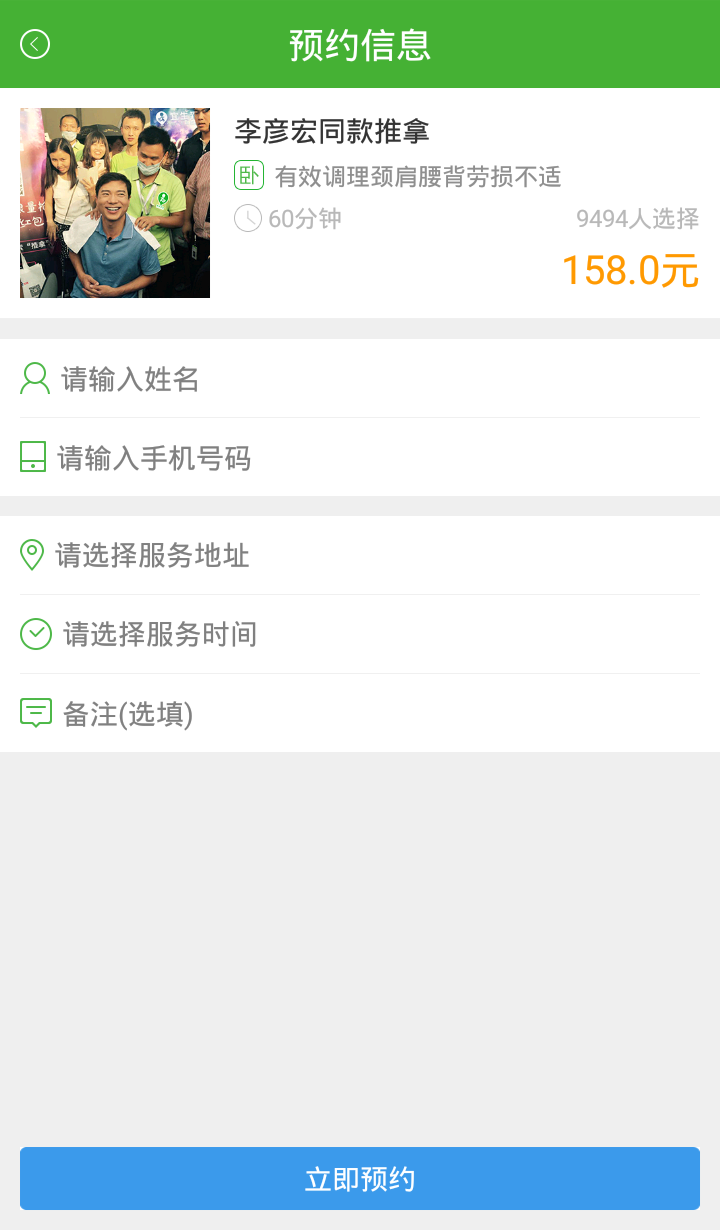The width and height of the screenshot is (720, 1230).
Task: Click the remark note icon beside 备注
Action: click(x=35, y=713)
